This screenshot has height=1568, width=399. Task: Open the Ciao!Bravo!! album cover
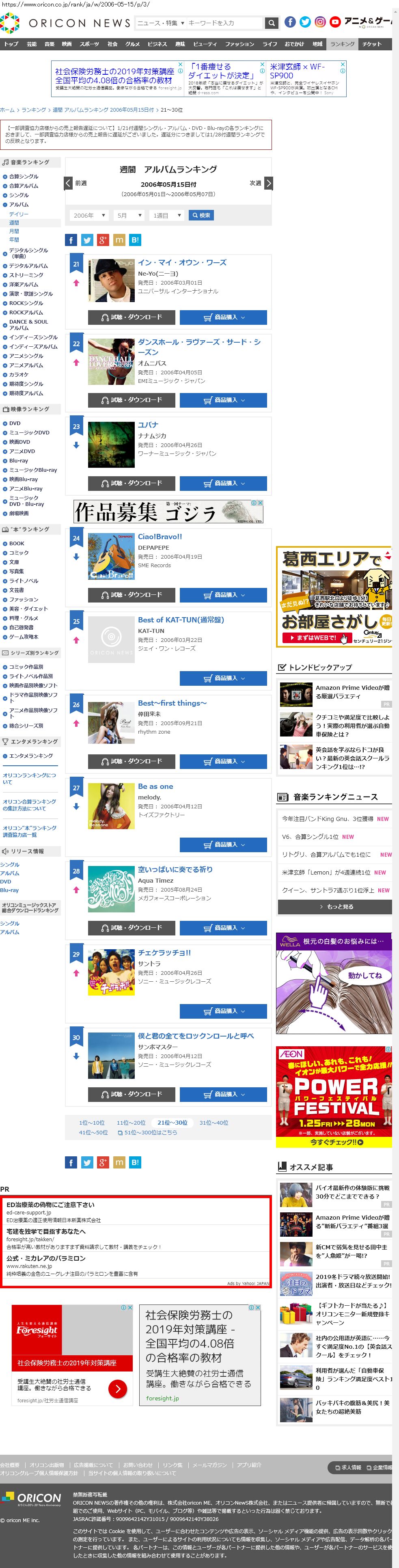111,556
